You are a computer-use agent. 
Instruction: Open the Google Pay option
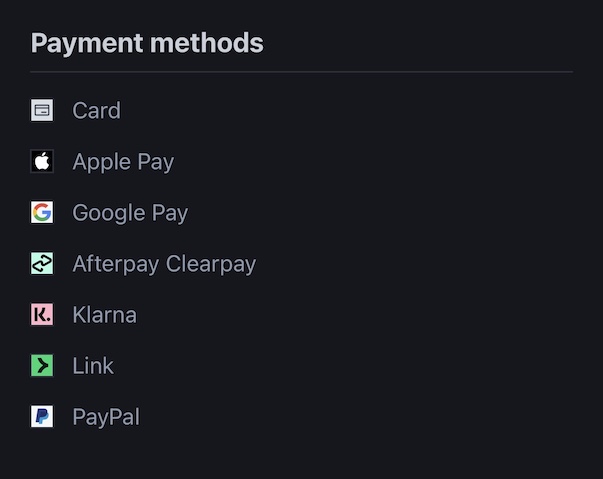click(x=130, y=213)
